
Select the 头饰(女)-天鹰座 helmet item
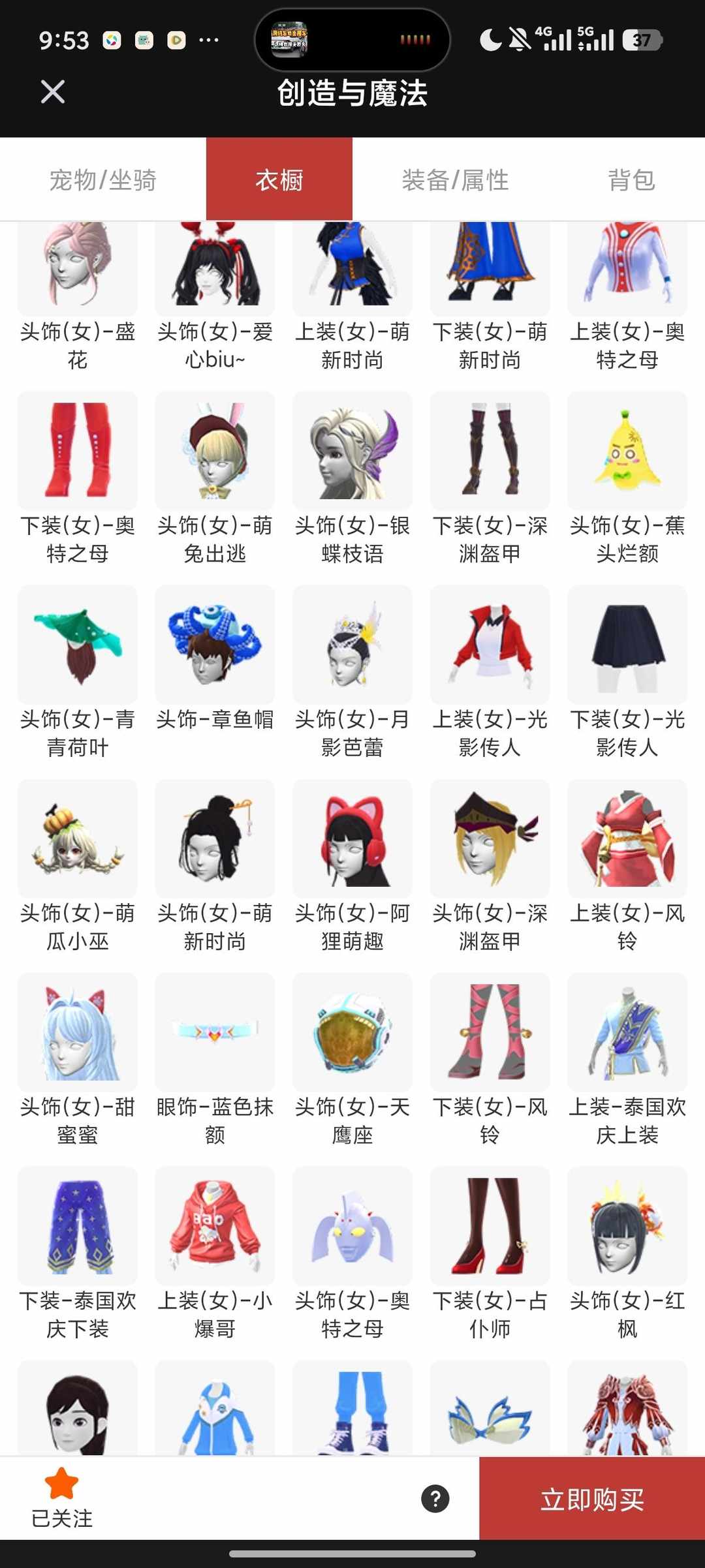[352, 1032]
